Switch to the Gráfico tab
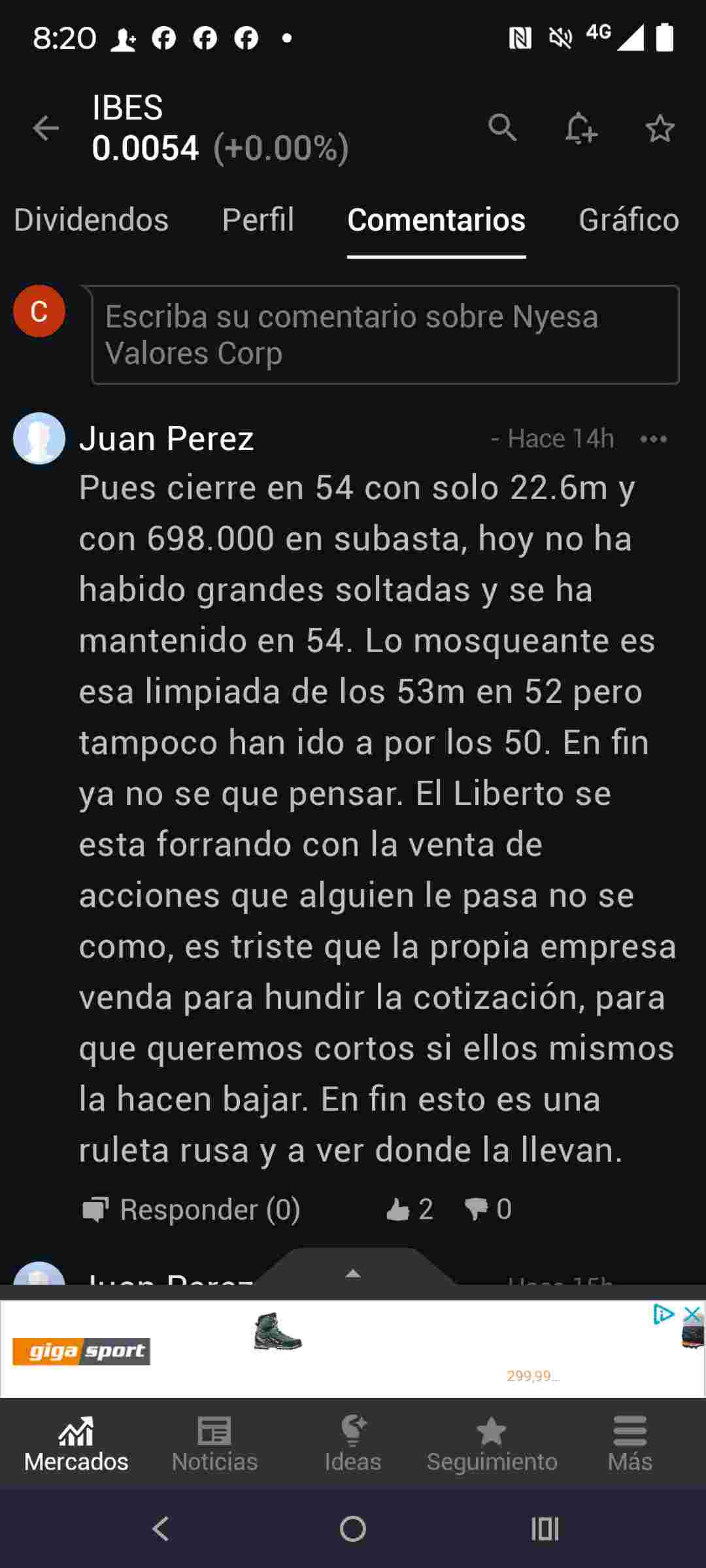Screen dimensions: 706x1568 630,220
